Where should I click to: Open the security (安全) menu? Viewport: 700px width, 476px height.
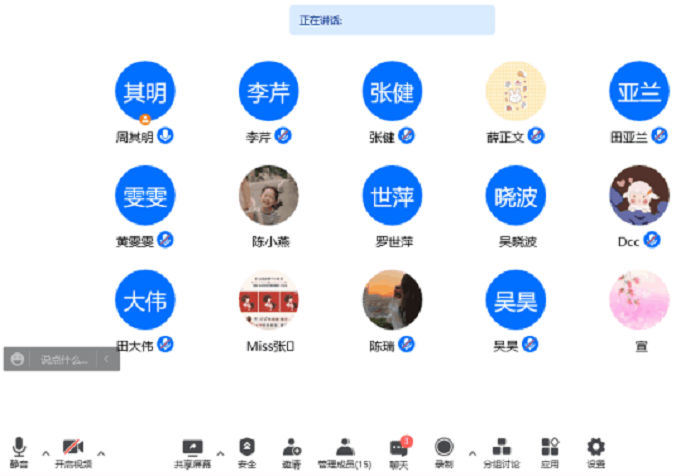coord(247,450)
